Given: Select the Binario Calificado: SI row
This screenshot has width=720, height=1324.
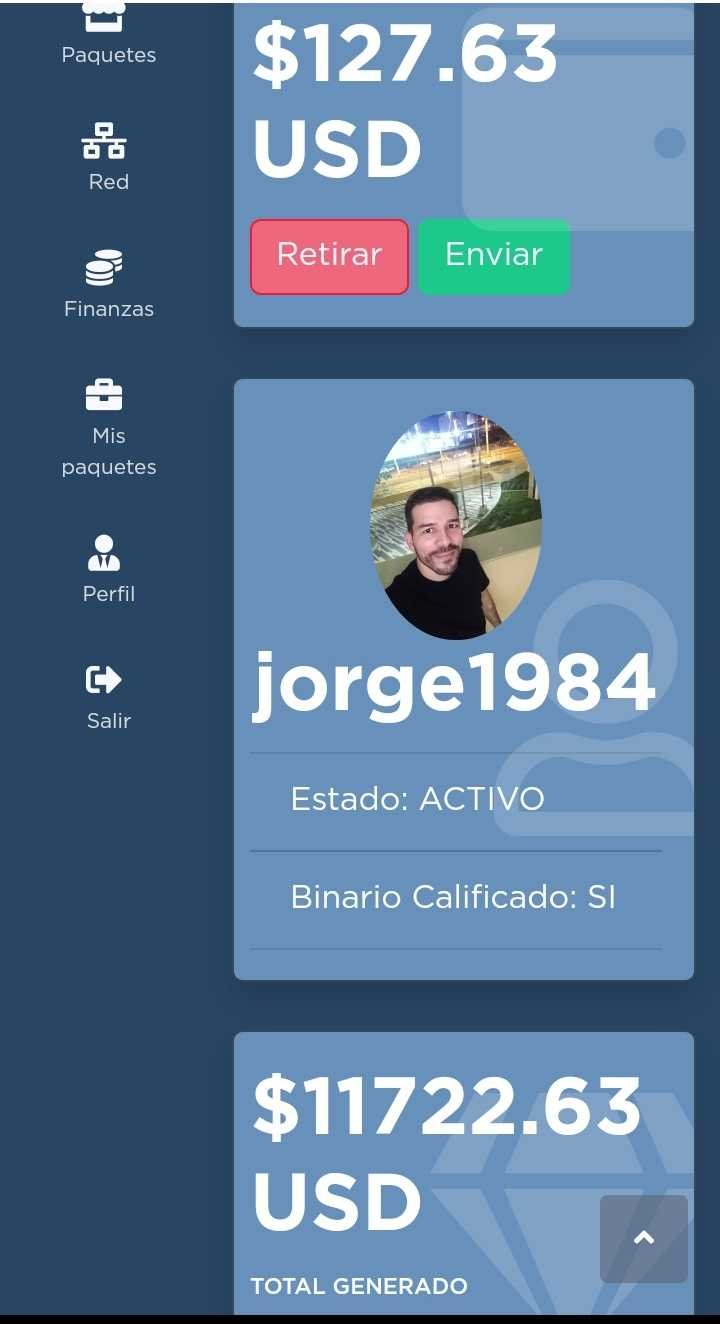Looking at the screenshot, I should pos(455,897).
